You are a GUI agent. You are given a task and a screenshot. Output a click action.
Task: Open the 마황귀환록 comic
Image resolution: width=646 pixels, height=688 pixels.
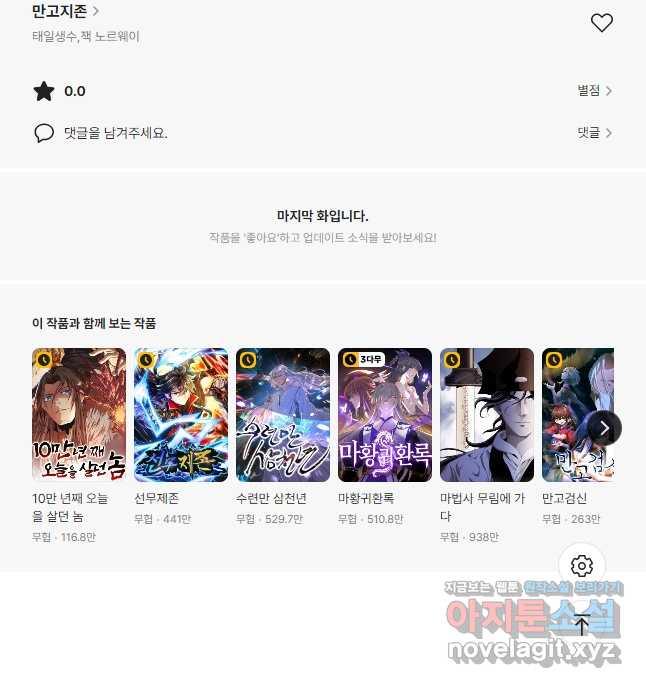pyautogui.click(x=385, y=415)
